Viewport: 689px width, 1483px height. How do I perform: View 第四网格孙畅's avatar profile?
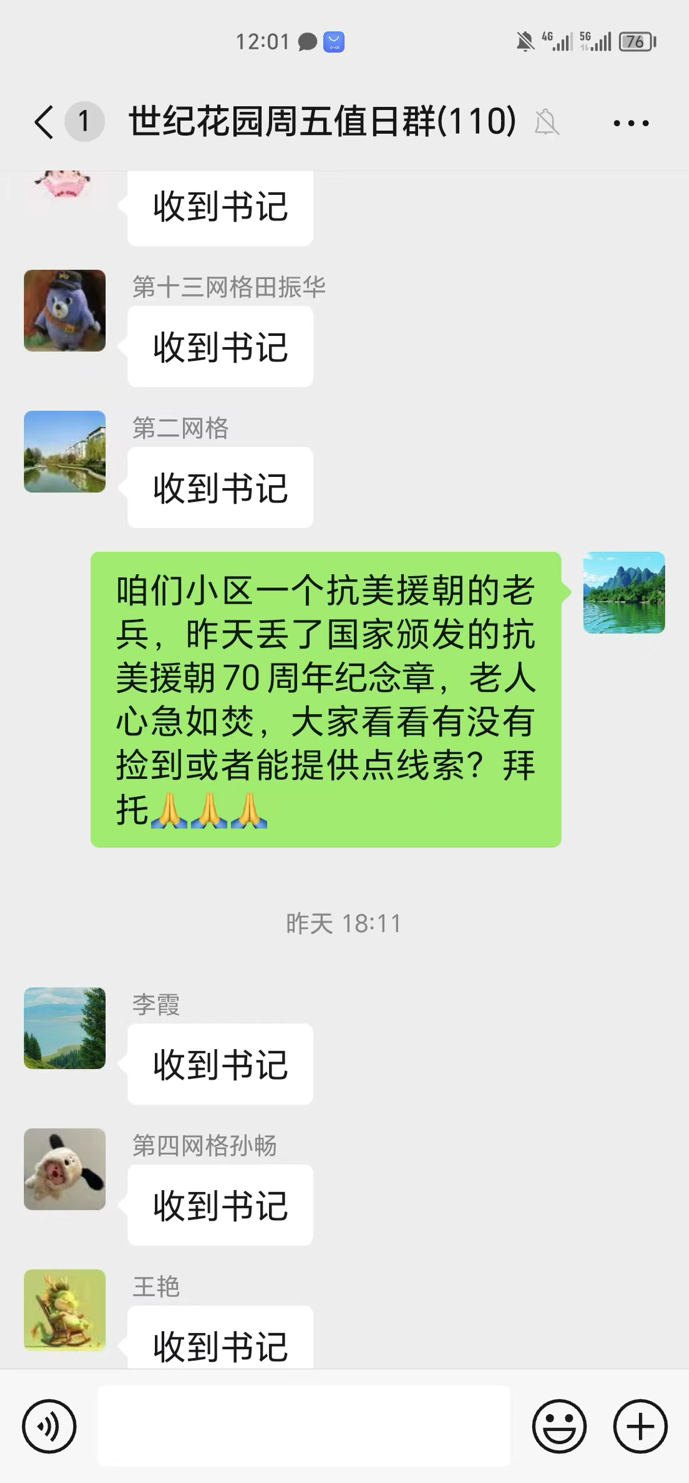click(x=65, y=1169)
